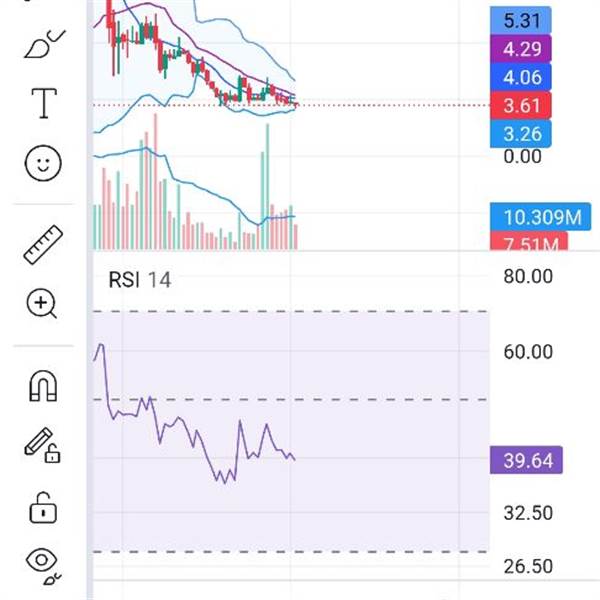The height and width of the screenshot is (600, 600).
Task: Choose the text annotation tool
Action: [x=43, y=103]
